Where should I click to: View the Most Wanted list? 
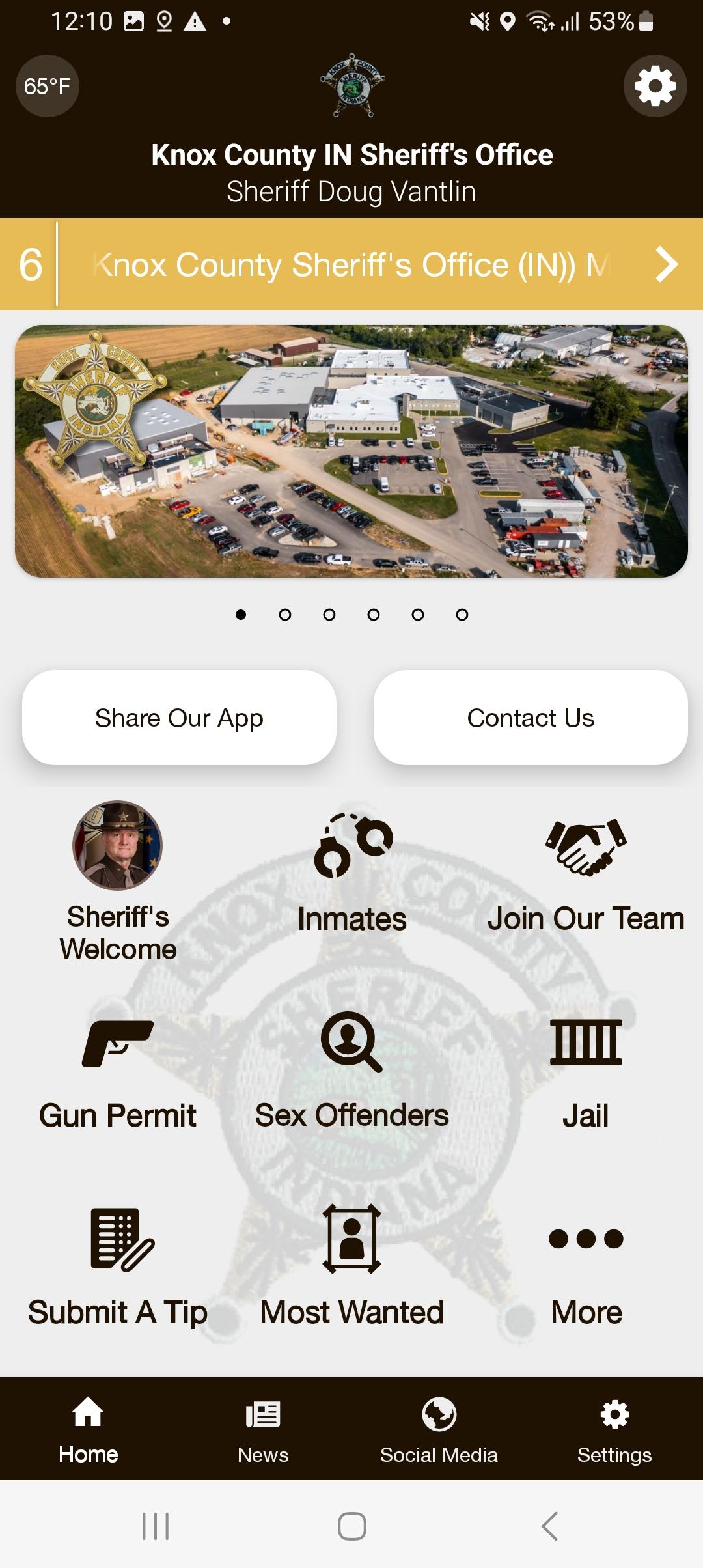click(x=352, y=1270)
